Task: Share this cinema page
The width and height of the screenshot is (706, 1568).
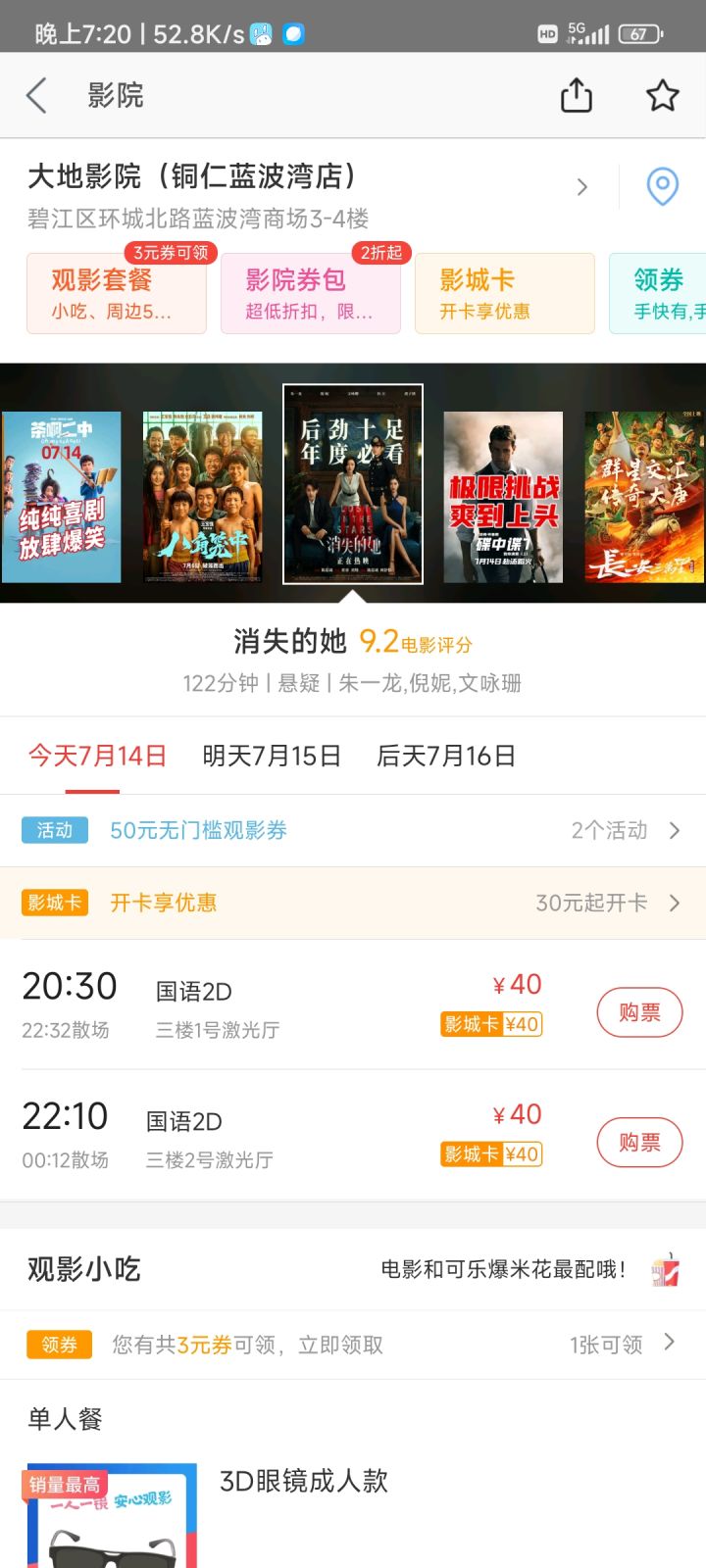Action: click(577, 96)
